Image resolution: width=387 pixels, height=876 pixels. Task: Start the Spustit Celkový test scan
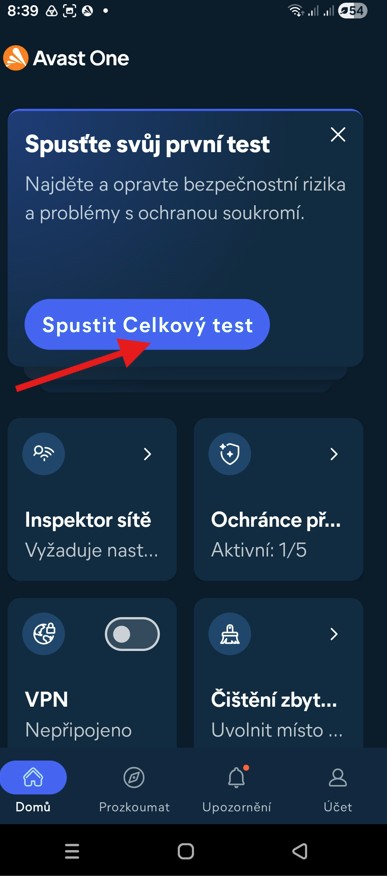147,325
